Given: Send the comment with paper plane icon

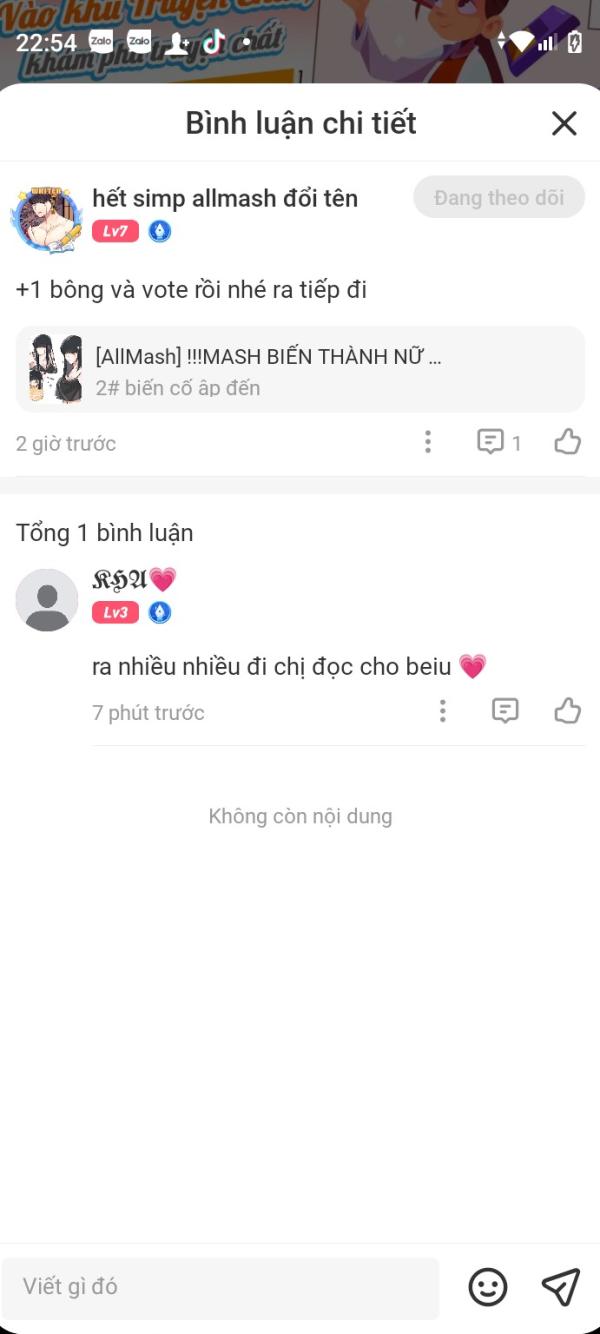Looking at the screenshot, I should pos(561,1287).
